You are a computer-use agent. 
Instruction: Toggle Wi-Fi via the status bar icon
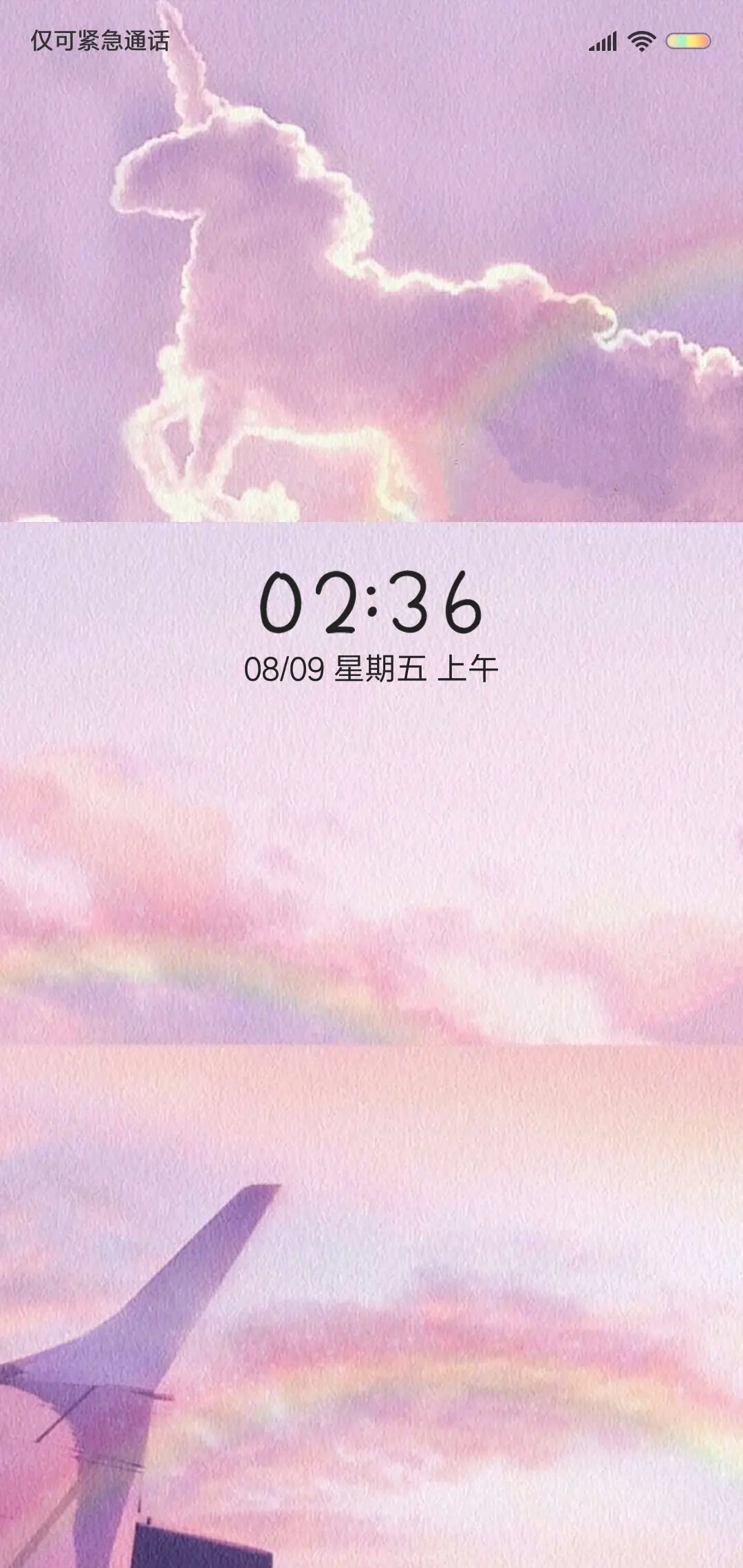[x=640, y=41]
